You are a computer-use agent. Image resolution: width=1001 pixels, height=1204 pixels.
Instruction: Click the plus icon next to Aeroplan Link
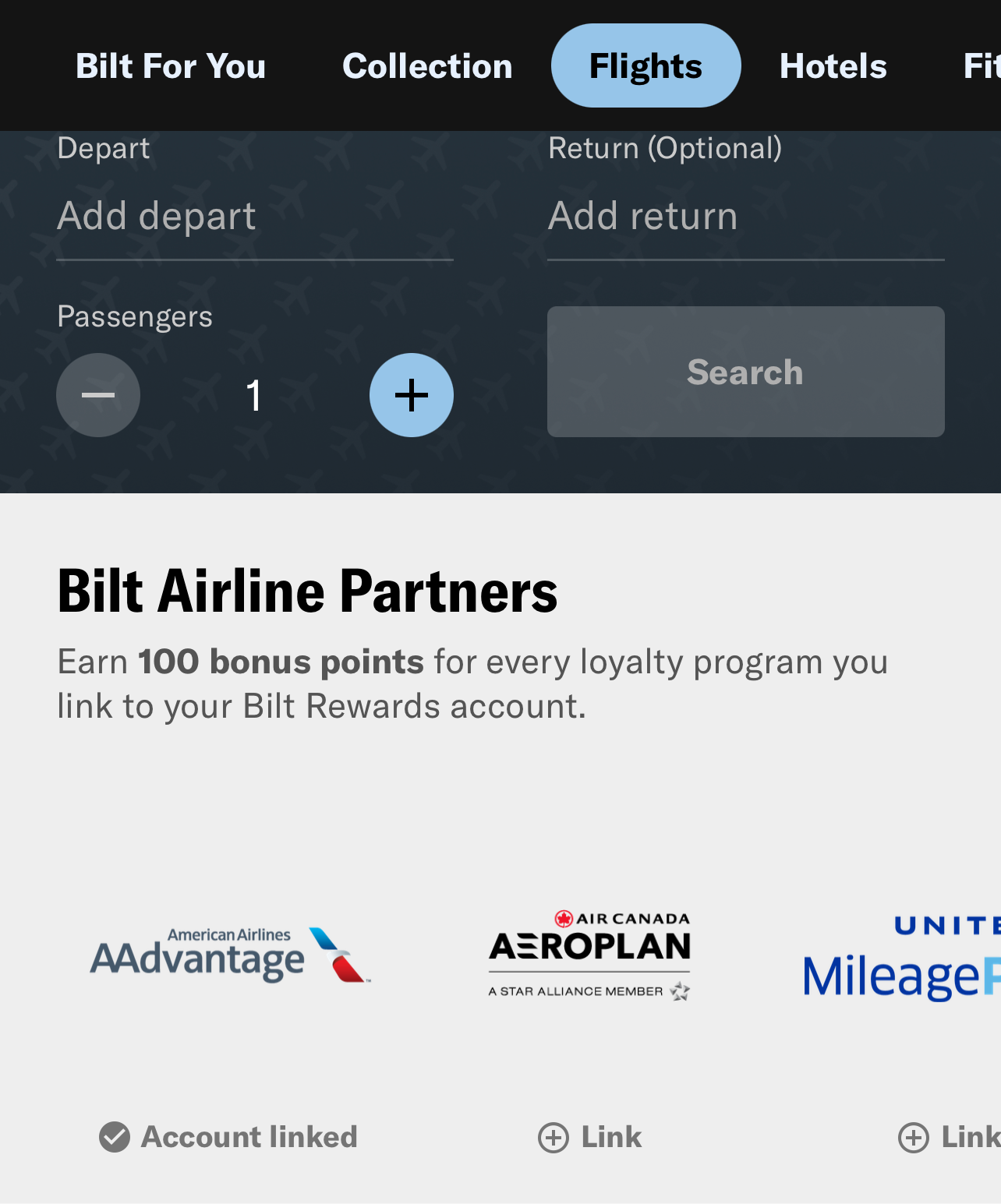pos(553,1138)
